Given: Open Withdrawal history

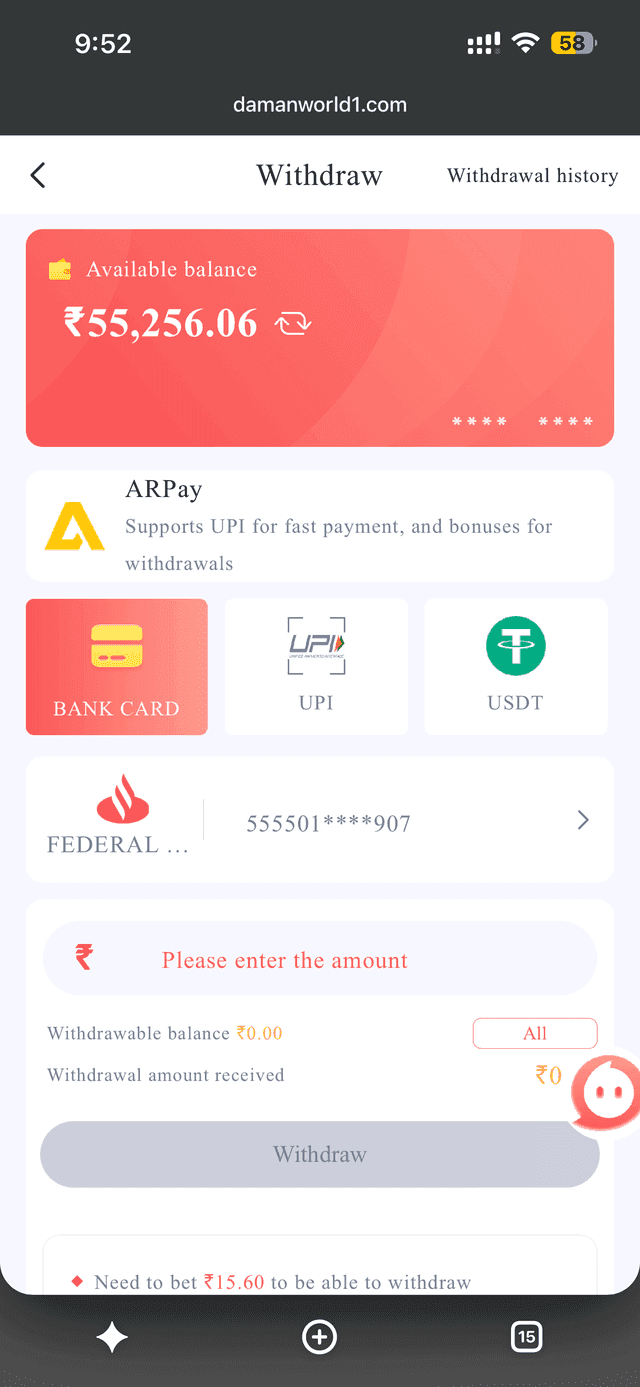Looking at the screenshot, I should click(532, 176).
